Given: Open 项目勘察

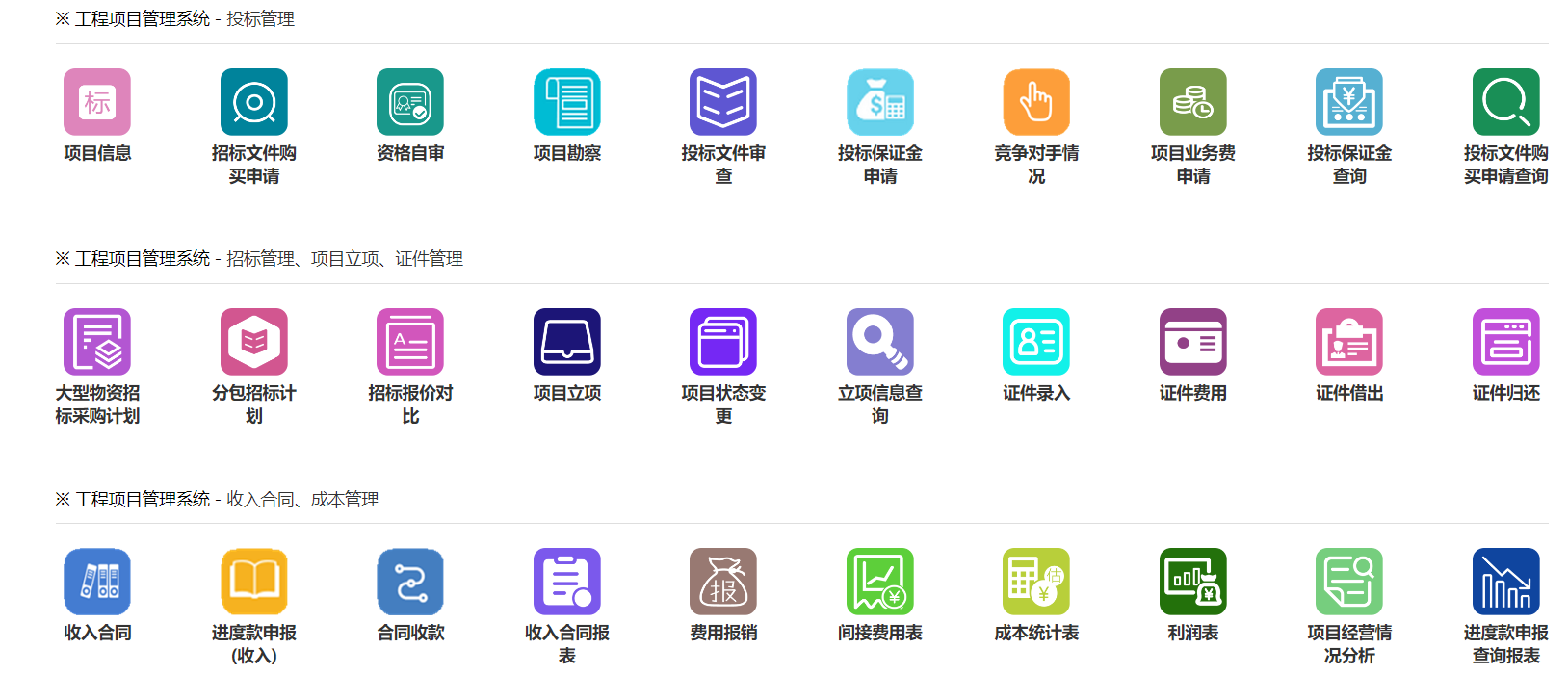Looking at the screenshot, I should [567, 102].
